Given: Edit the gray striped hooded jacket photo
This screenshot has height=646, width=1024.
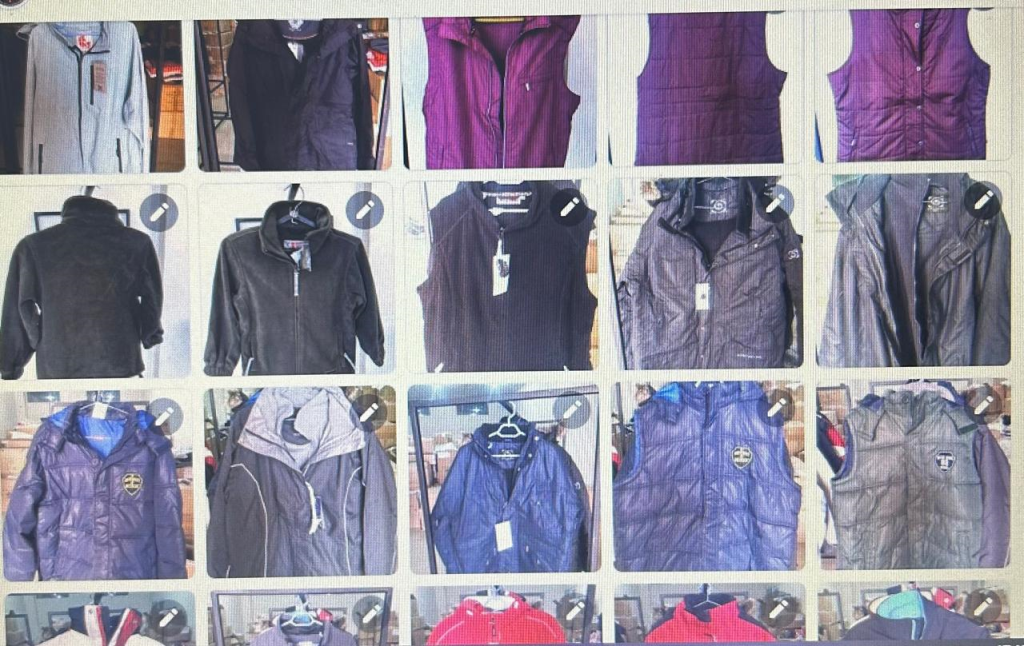Looking at the screenshot, I should 775,203.
